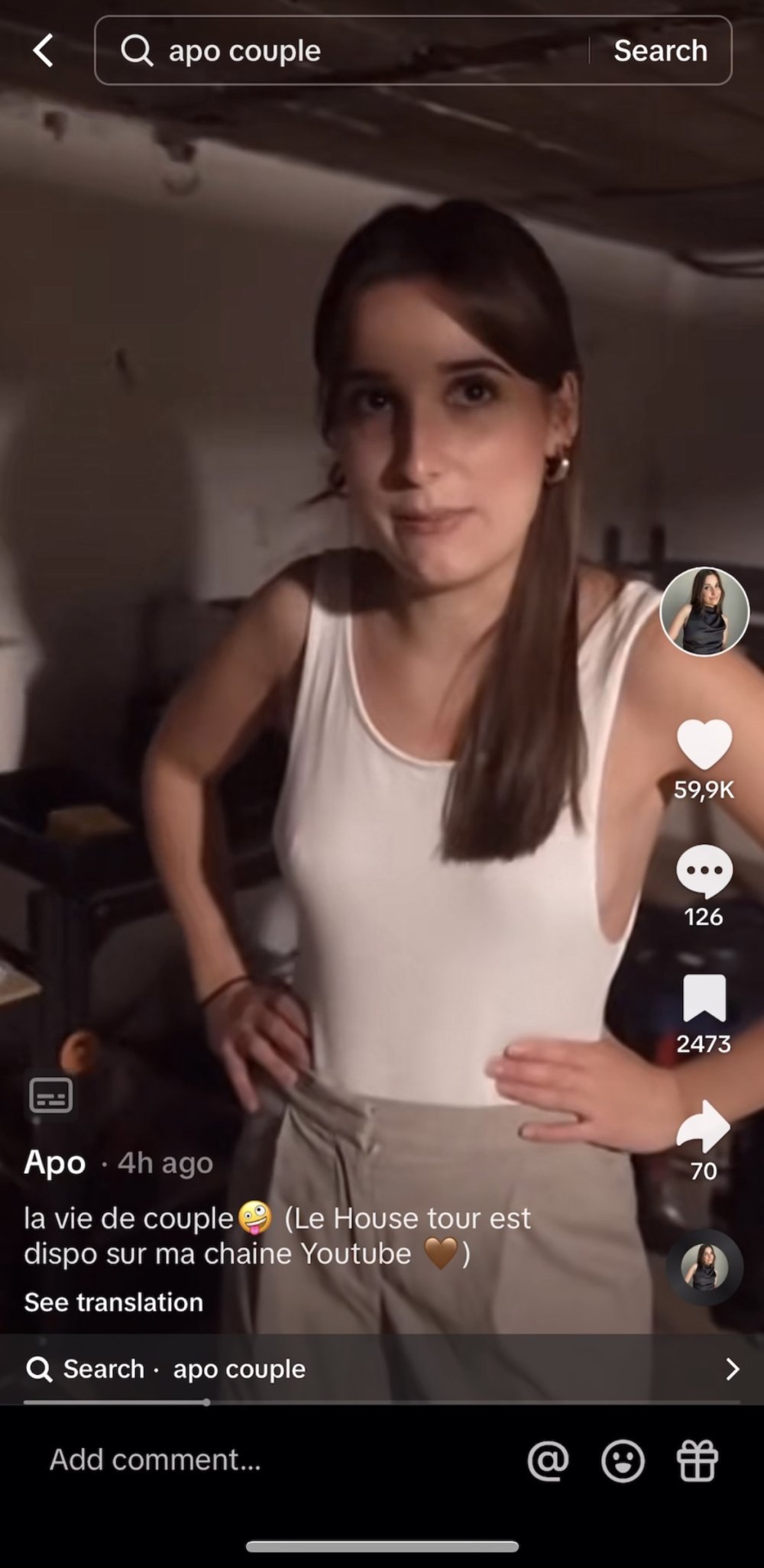The image size is (764, 1568).
Task: Tap the 'apo couple' search field
Action: coord(344,50)
